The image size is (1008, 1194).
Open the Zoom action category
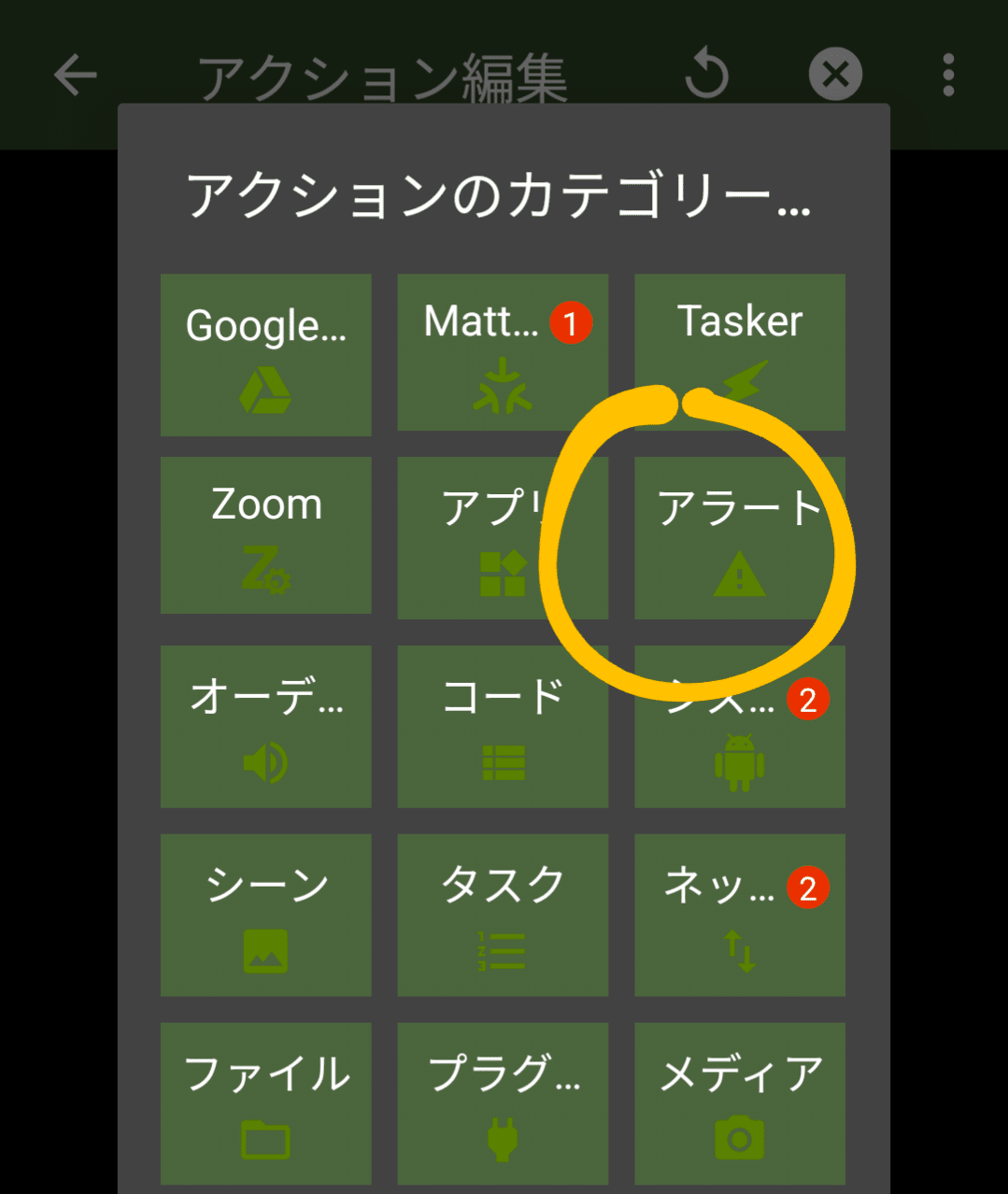(265, 536)
